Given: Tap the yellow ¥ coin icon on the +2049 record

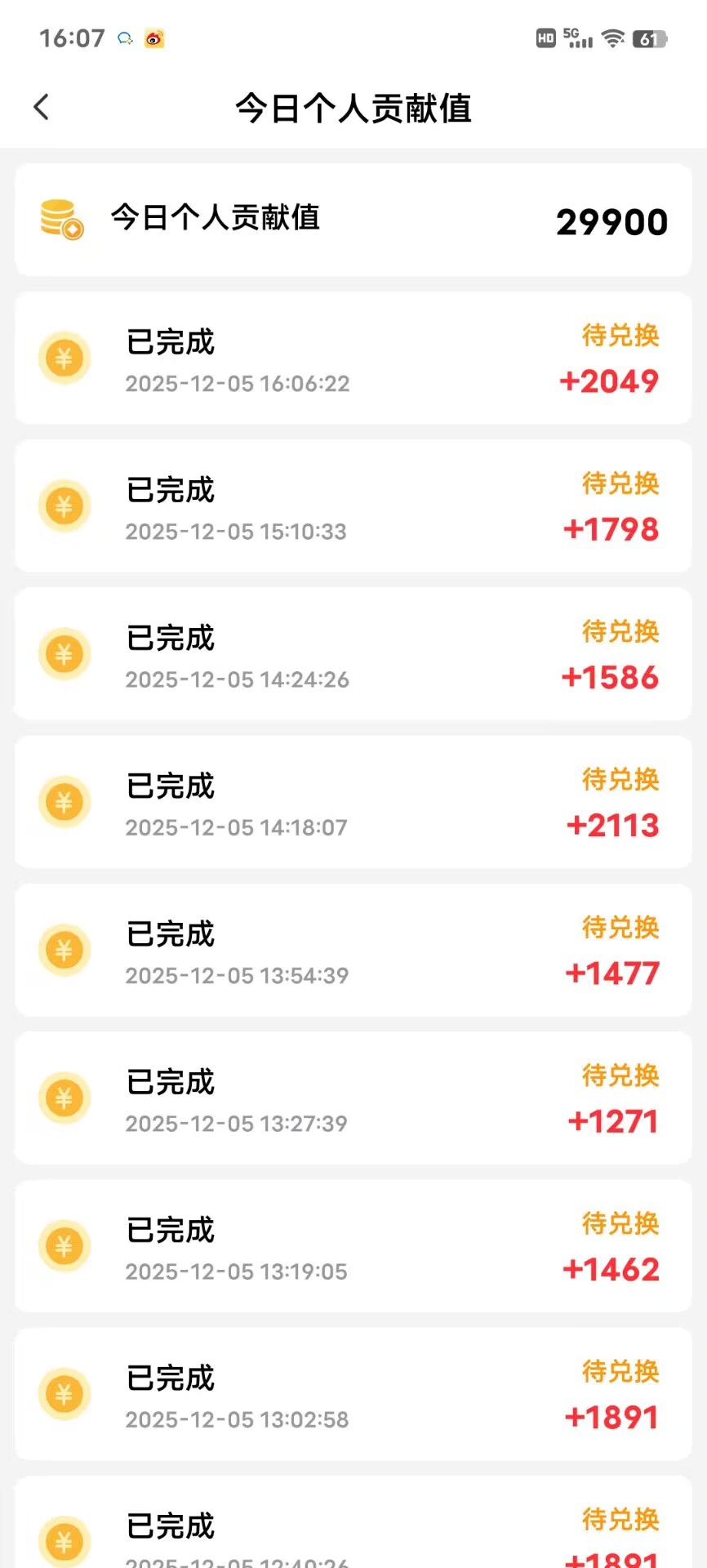Looking at the screenshot, I should [64, 358].
